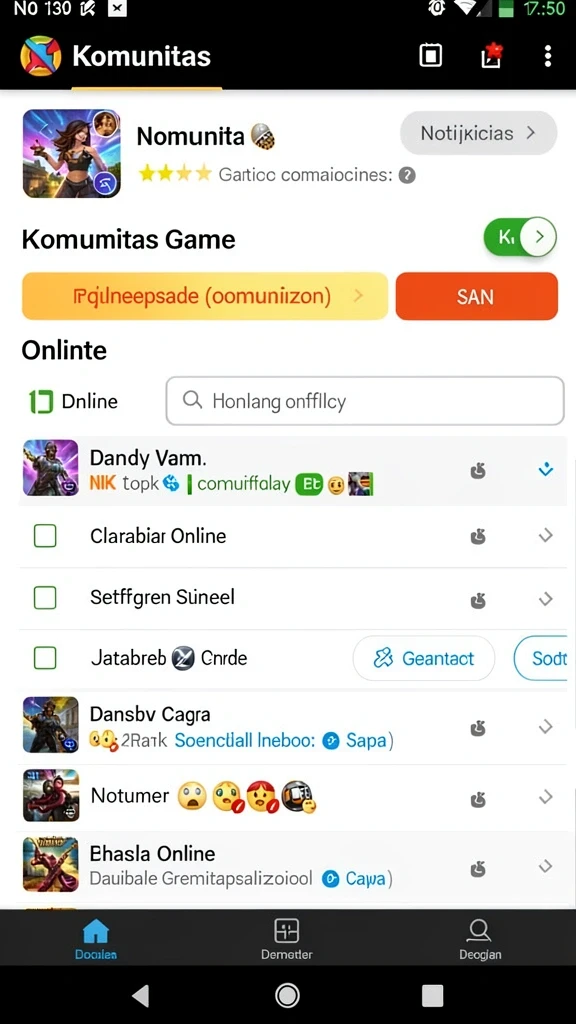Screen dimensions: 576x1024
Task: Check the Setffgren Suneel checkbox
Action: 45,598
